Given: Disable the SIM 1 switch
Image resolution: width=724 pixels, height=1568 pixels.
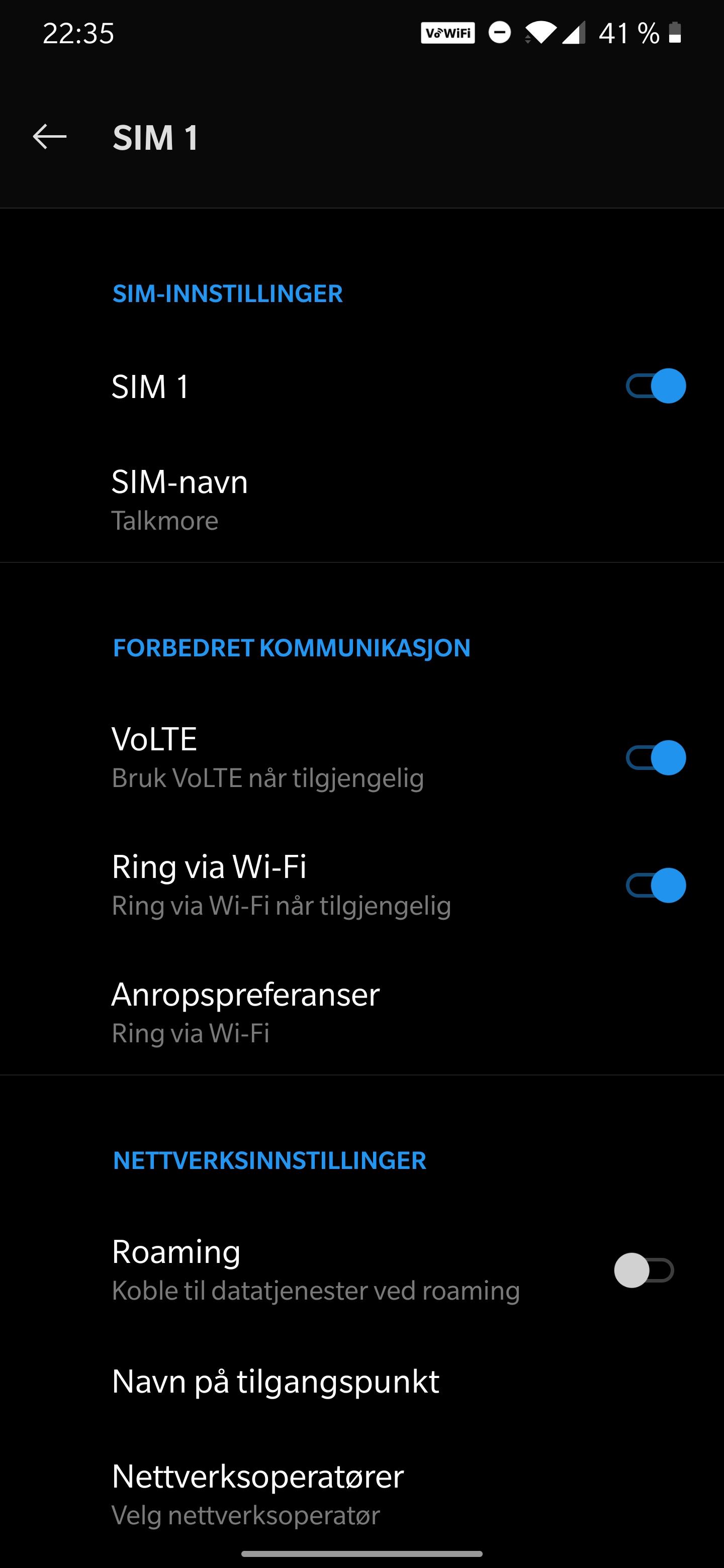Looking at the screenshot, I should point(656,386).
